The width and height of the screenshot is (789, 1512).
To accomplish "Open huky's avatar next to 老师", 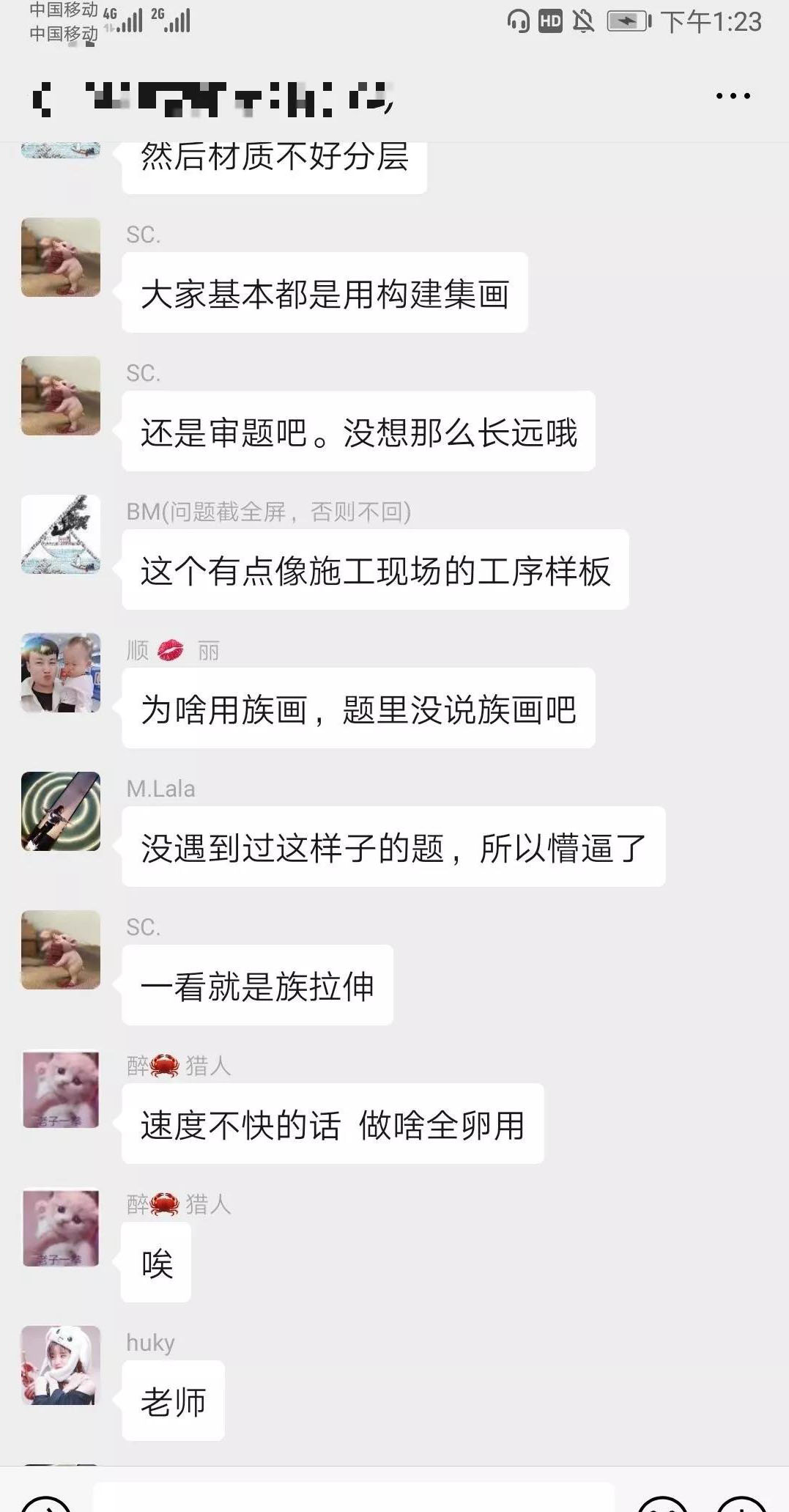I will pos(61,1365).
